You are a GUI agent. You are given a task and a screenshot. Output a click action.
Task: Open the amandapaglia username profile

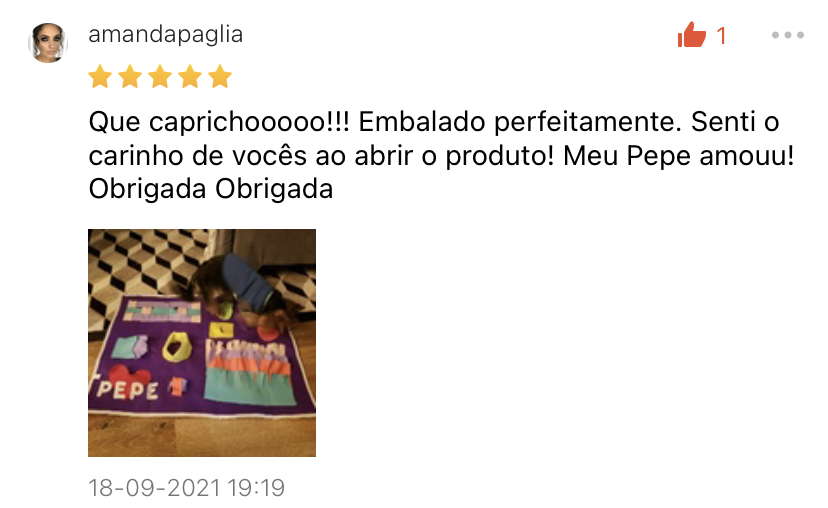coord(165,34)
